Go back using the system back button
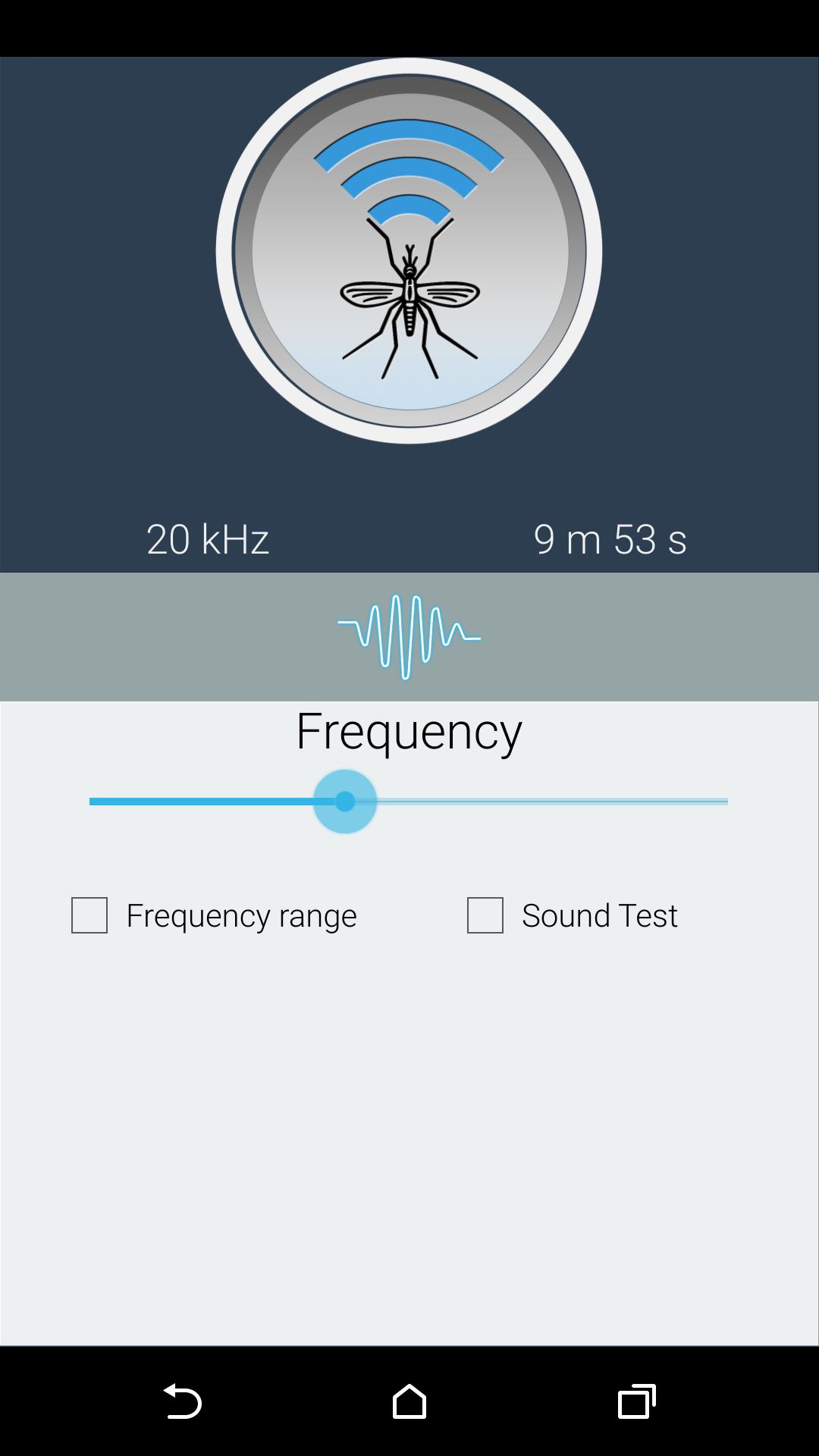Screen dimensions: 819x1456 coord(183,1401)
